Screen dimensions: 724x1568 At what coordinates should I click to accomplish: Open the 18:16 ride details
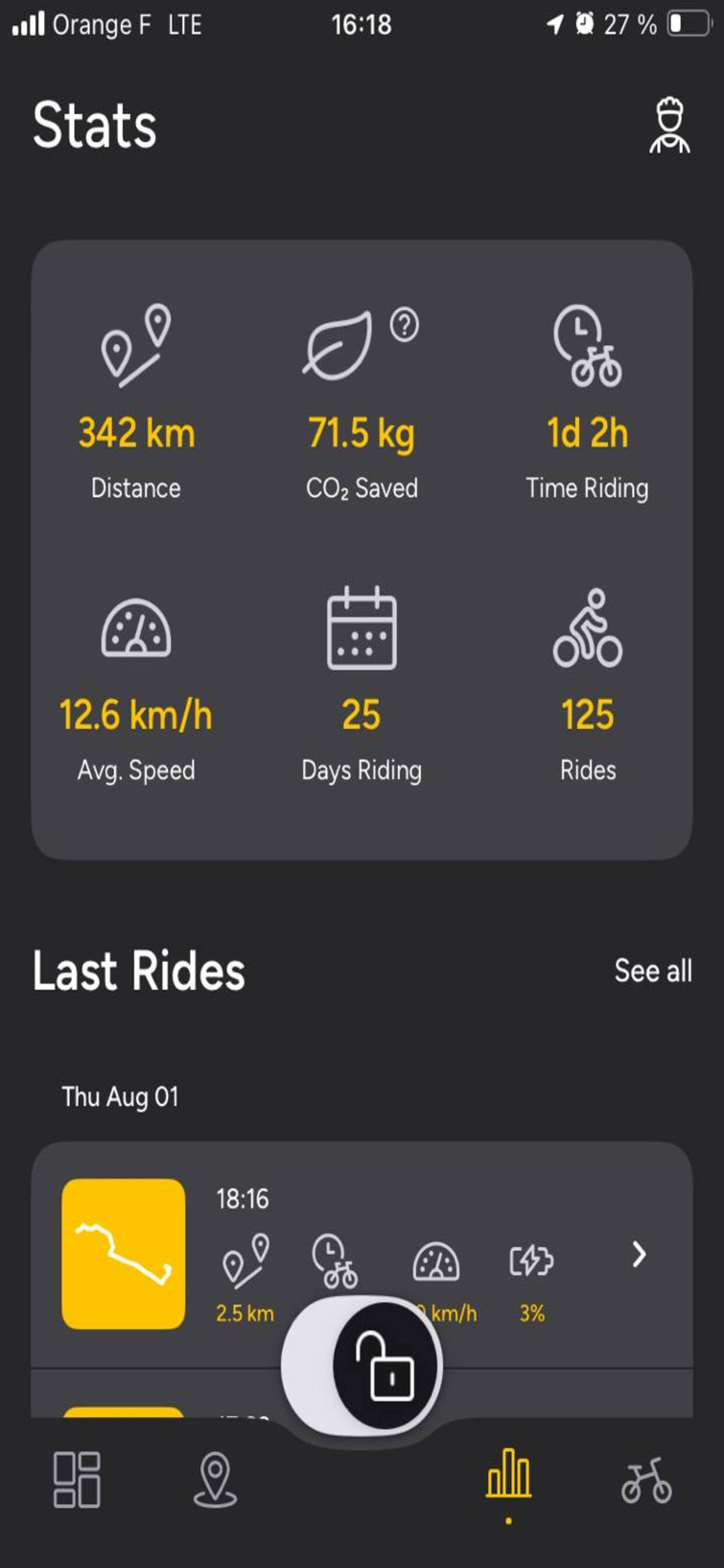point(638,1255)
